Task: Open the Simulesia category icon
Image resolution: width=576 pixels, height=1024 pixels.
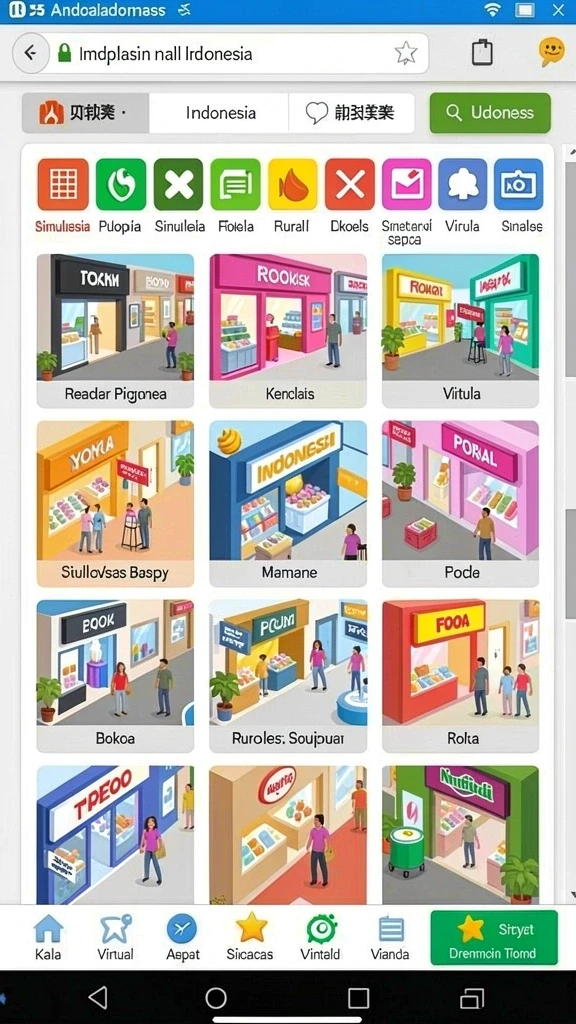Action: (63, 184)
